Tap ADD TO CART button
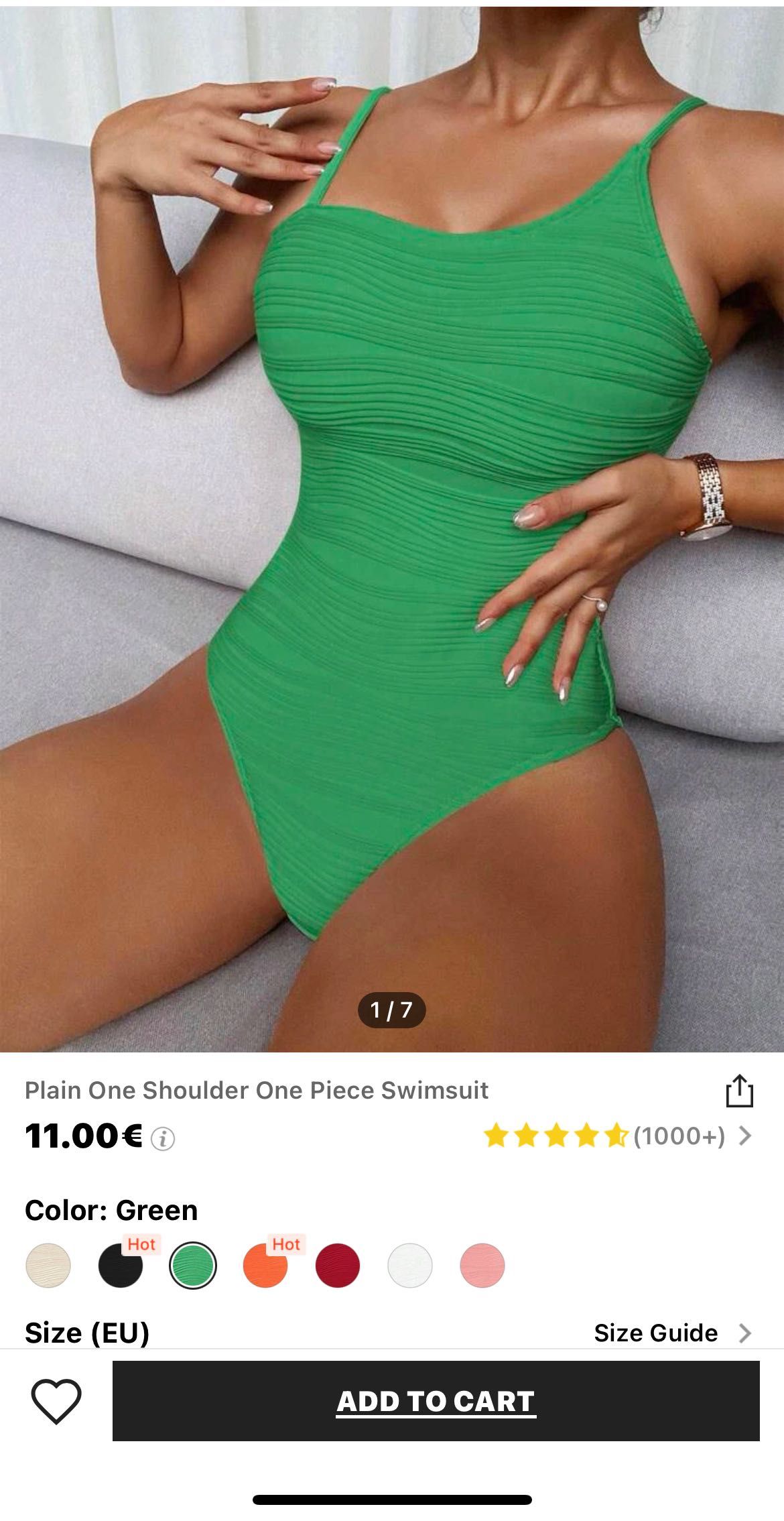Screen dimensions: 784x1521 436,1401
